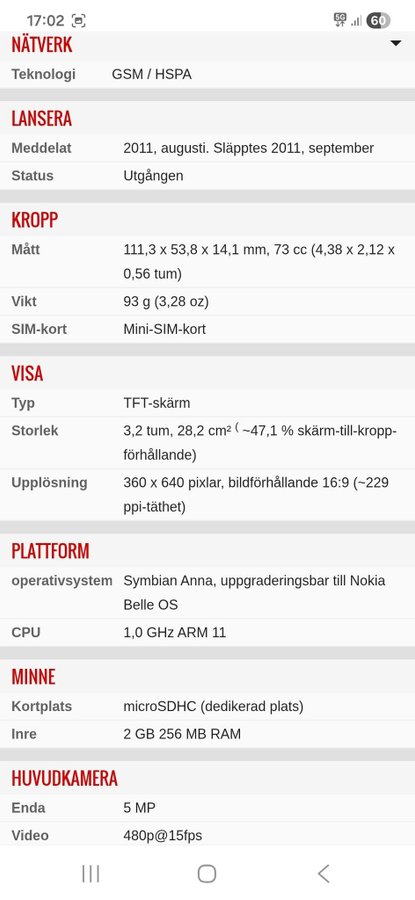Open the recent apps view
This screenshot has height=900, width=415.
coord(91,874)
